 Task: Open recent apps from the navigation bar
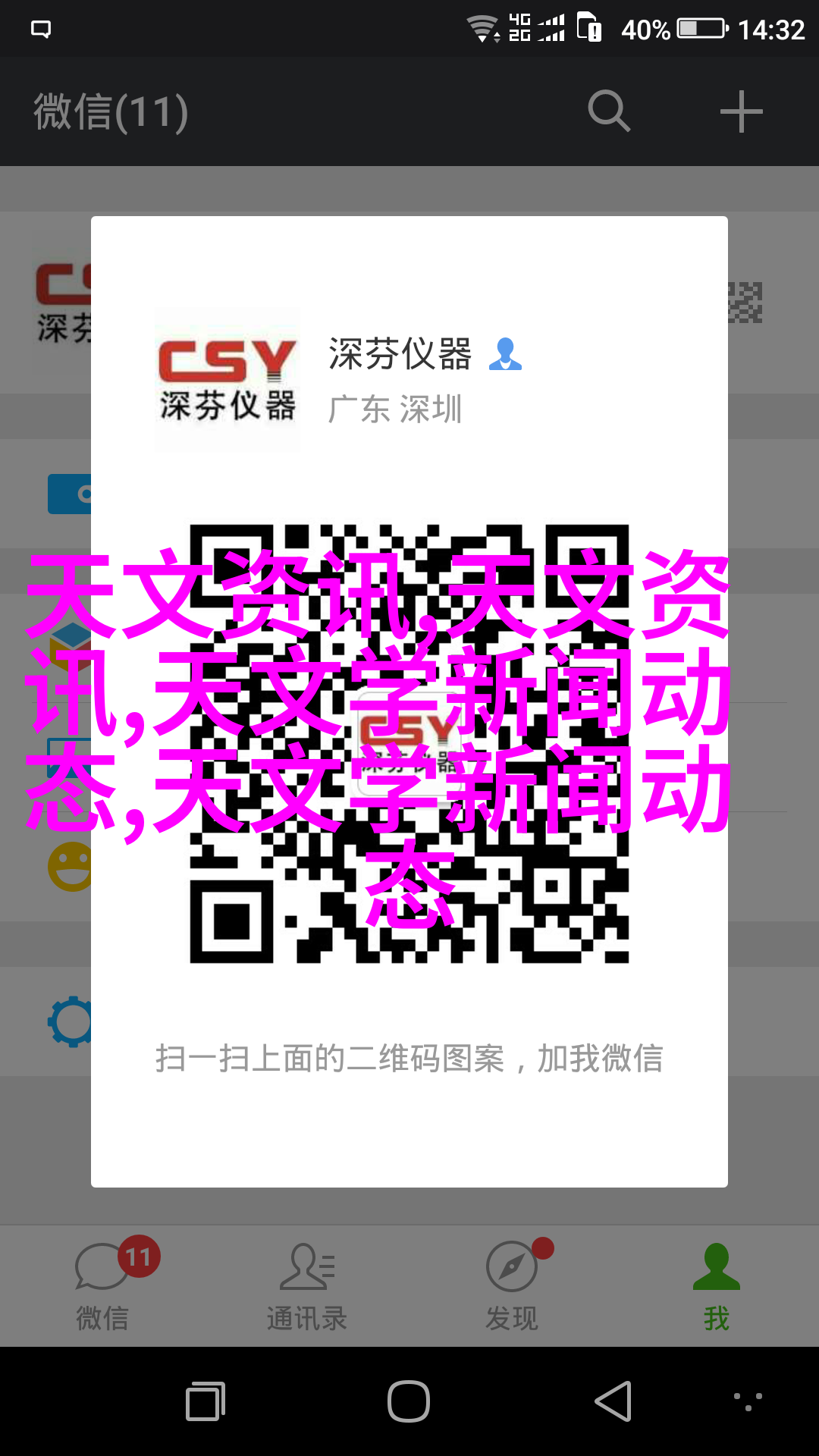(206, 1401)
